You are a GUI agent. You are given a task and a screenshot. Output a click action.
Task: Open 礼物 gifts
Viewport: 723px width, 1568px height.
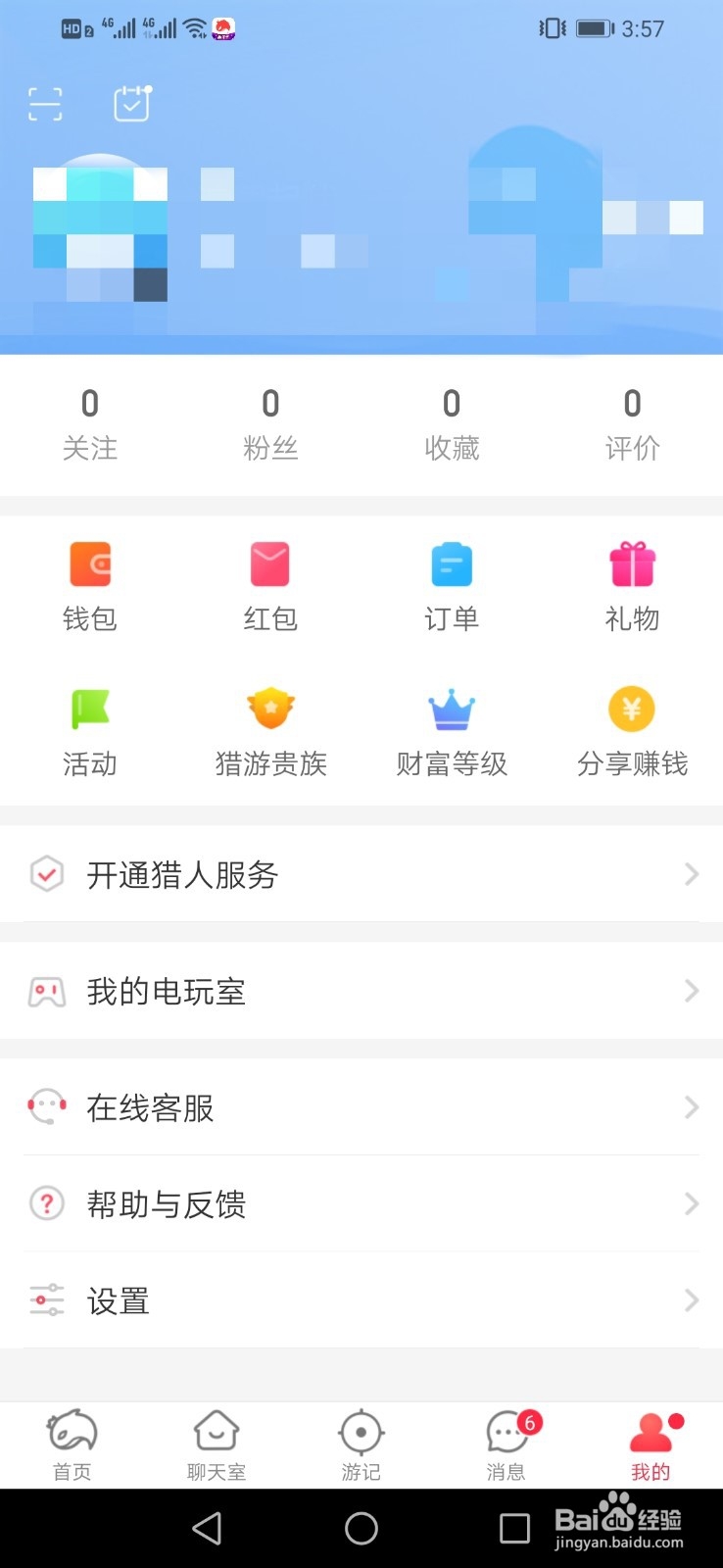(632, 583)
